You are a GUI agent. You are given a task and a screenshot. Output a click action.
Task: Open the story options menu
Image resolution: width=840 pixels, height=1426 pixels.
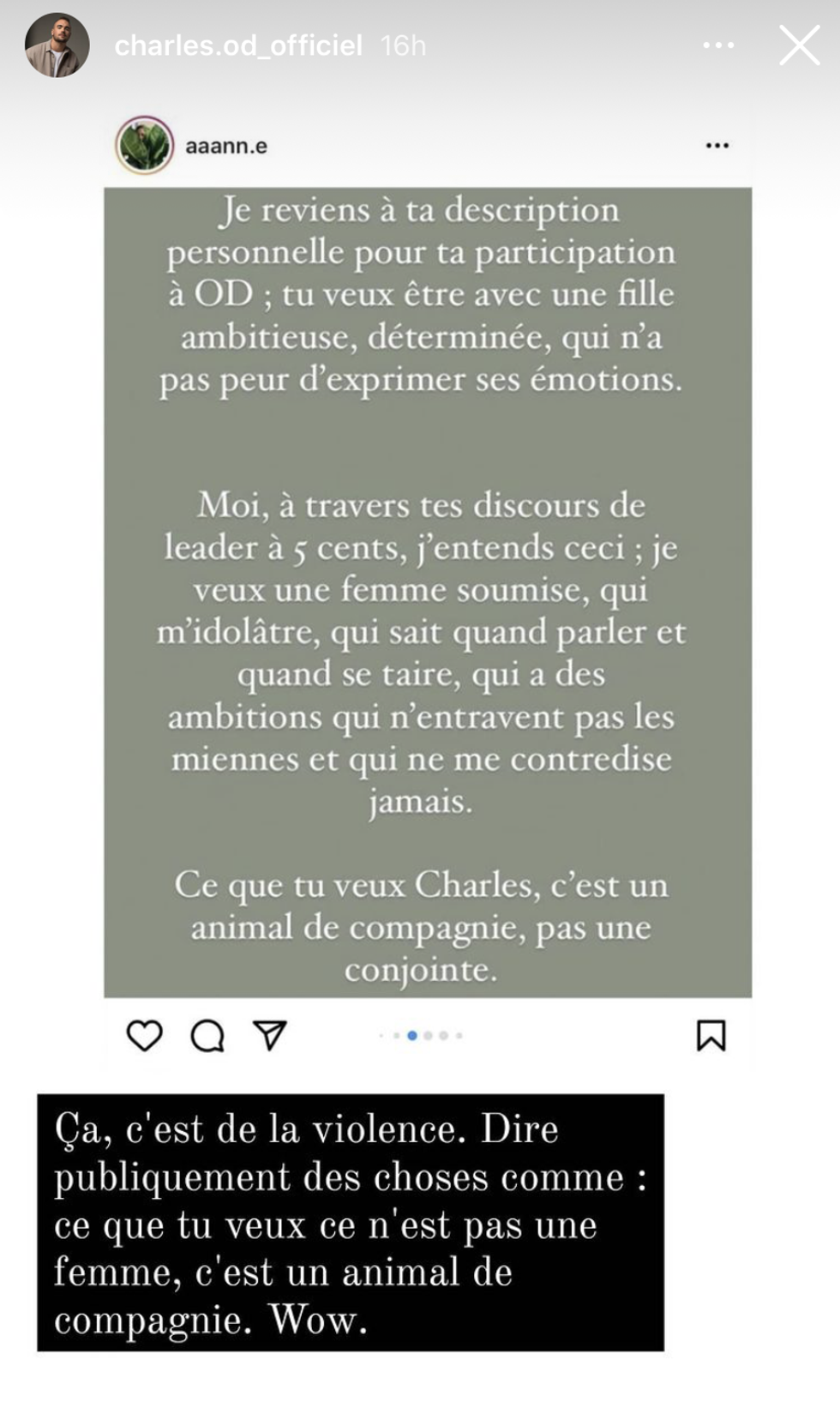pyautogui.click(x=717, y=45)
